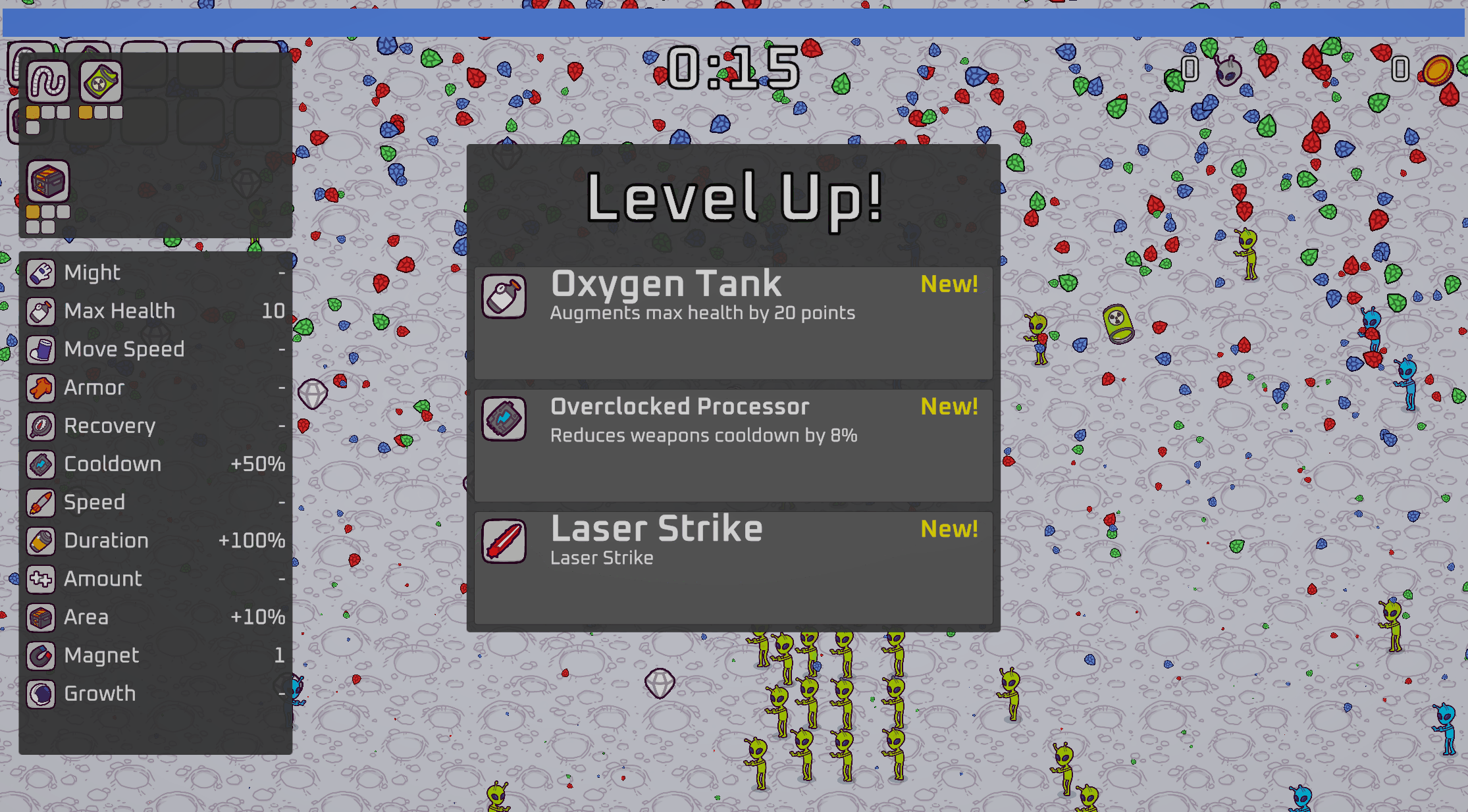Select the Overclocked Processor upgrade
Image resolution: width=1468 pixels, height=812 pixels.
(733, 445)
